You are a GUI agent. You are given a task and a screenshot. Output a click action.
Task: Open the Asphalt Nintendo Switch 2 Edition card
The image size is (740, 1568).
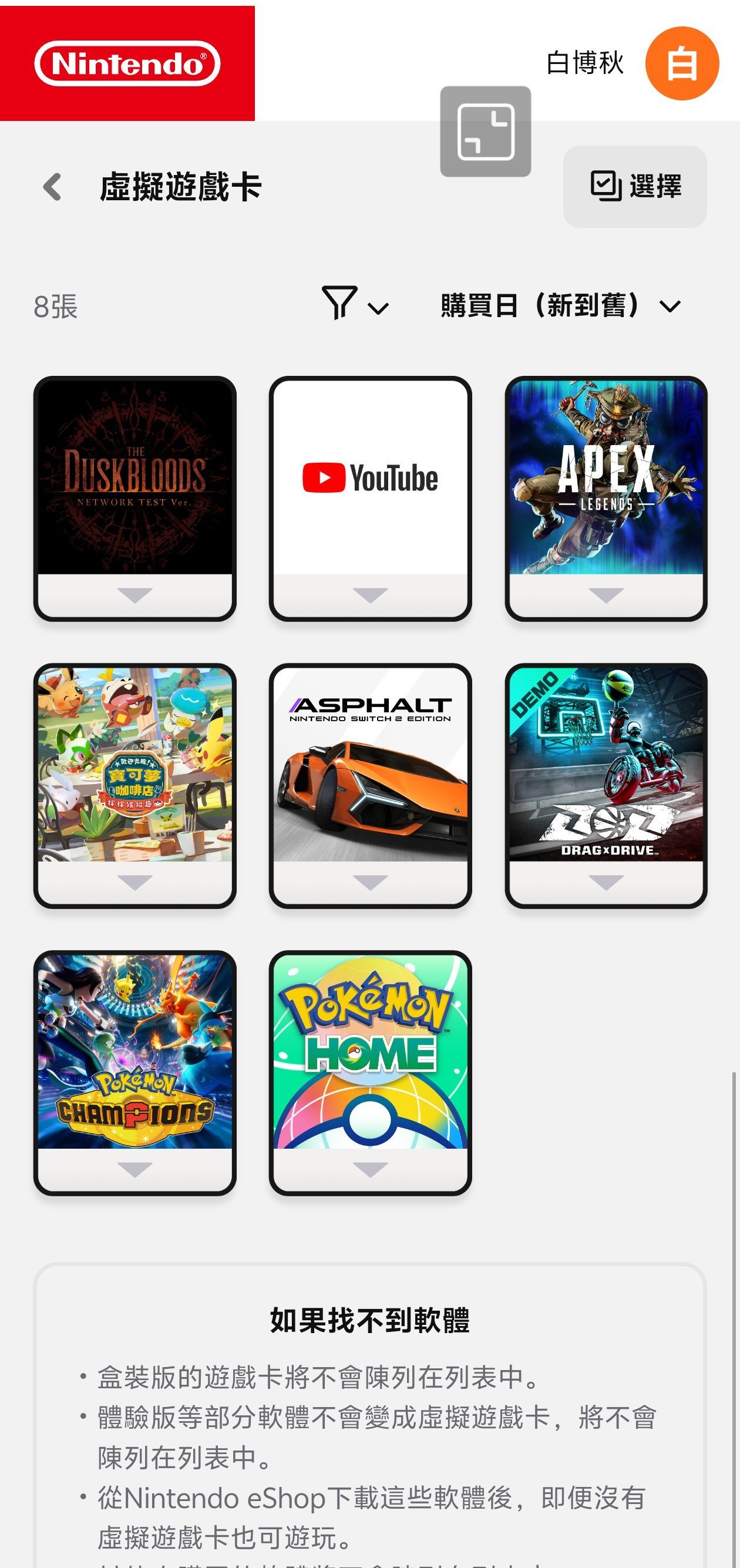pos(370,786)
